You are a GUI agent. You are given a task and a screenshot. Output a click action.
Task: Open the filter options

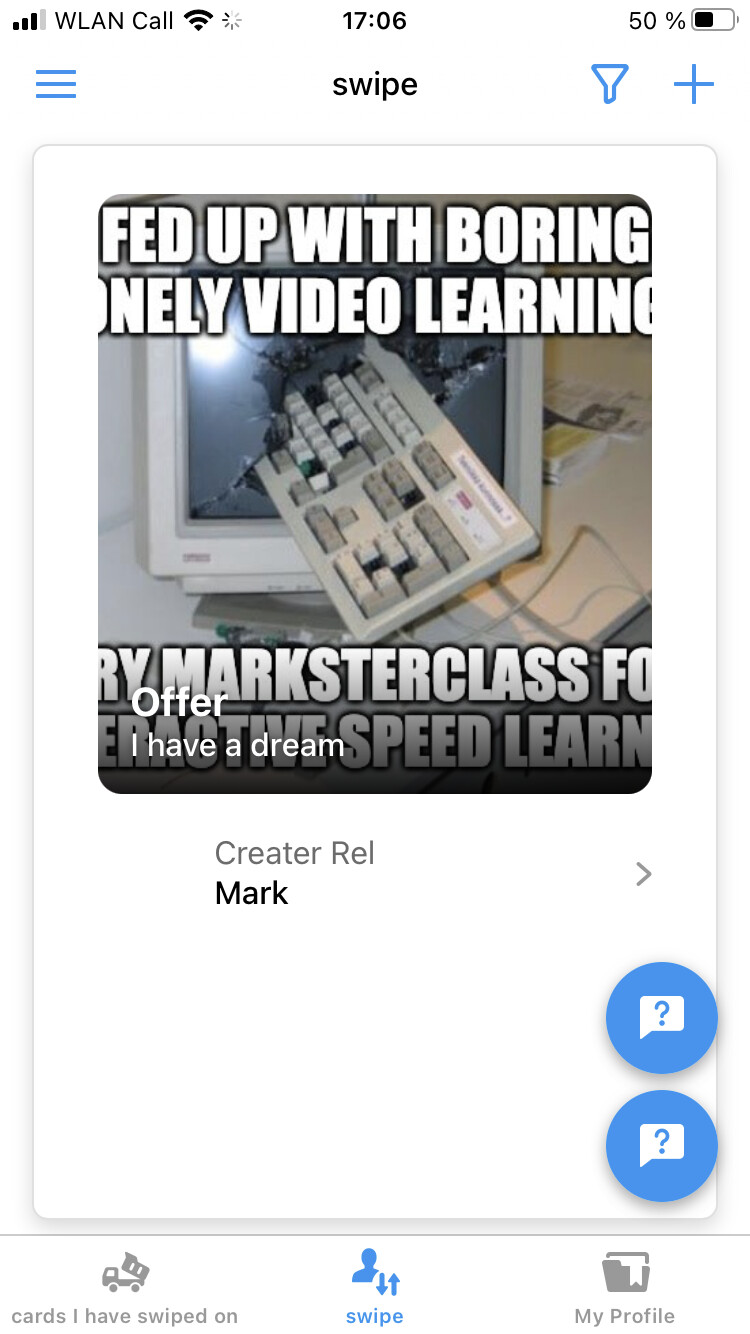tap(609, 85)
